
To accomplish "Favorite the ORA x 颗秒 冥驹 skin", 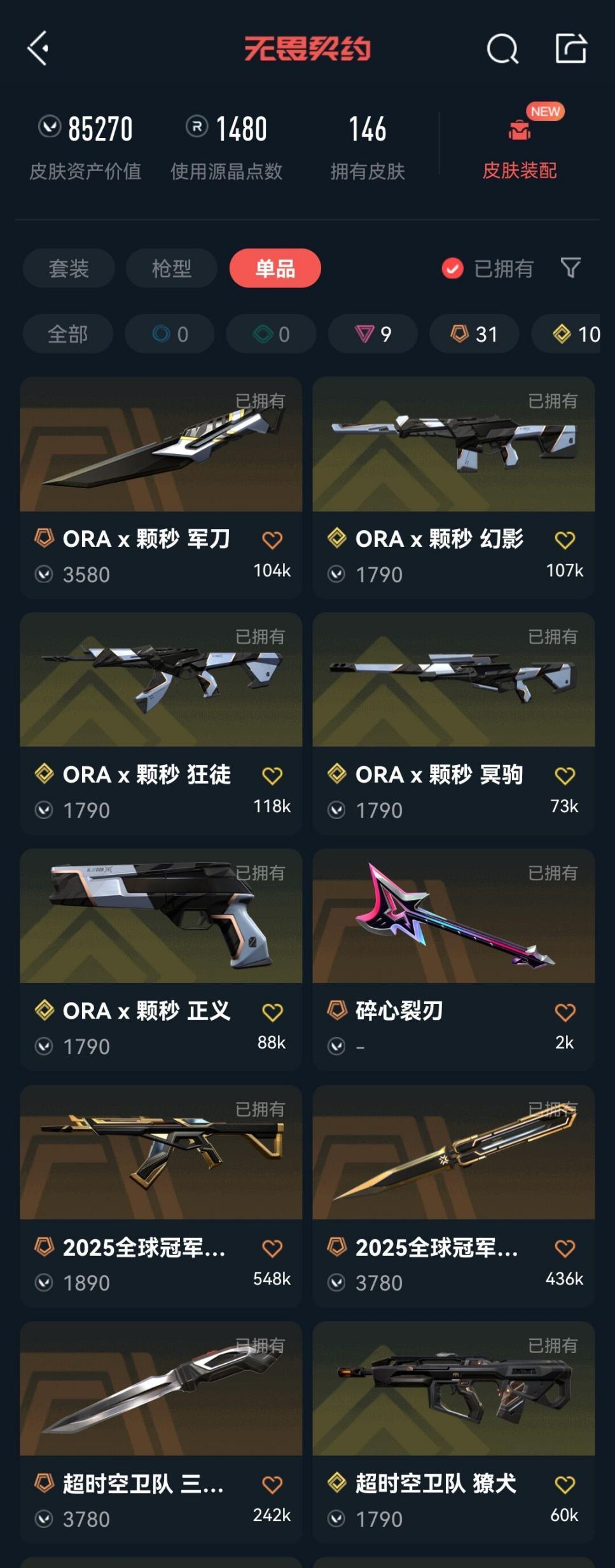I will 565,776.
